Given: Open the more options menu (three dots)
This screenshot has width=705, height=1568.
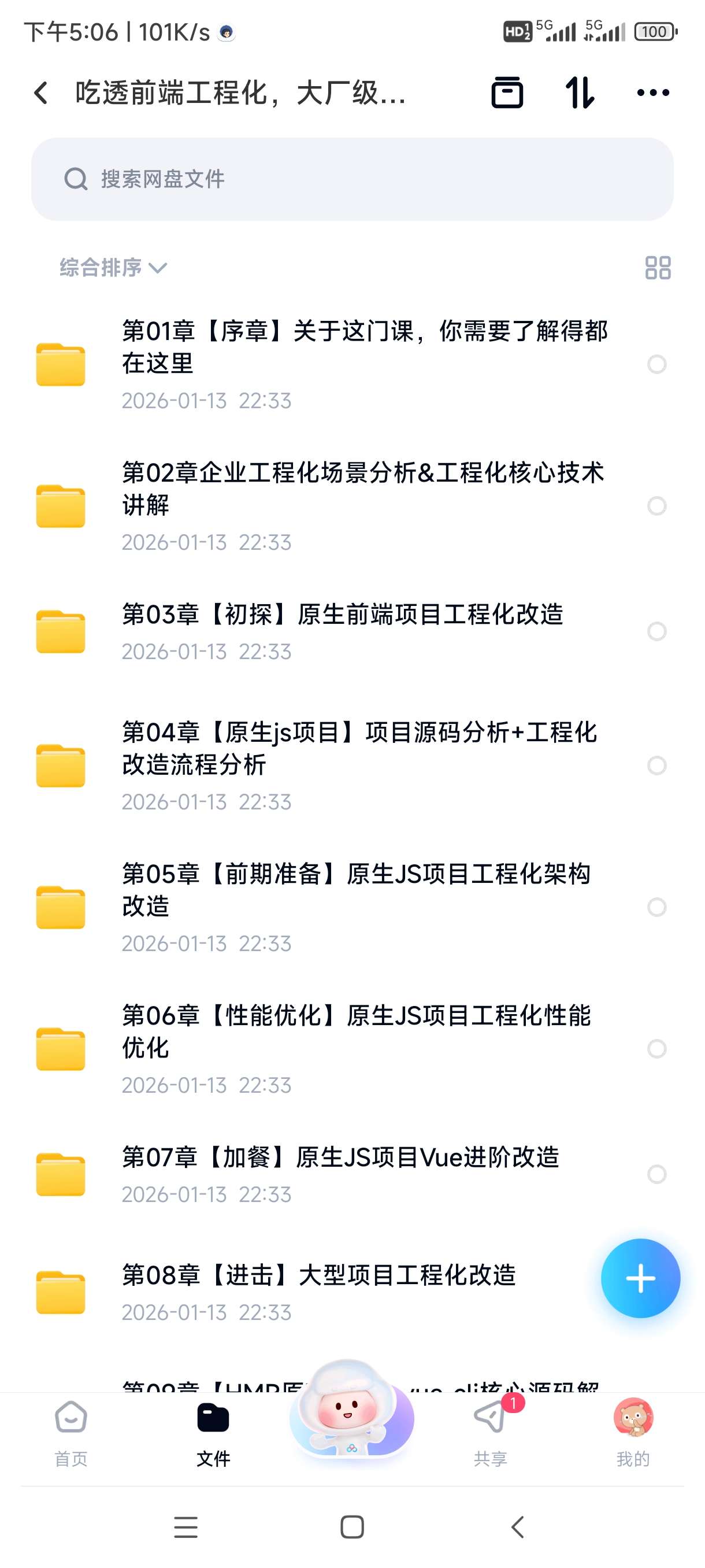Looking at the screenshot, I should click(652, 93).
